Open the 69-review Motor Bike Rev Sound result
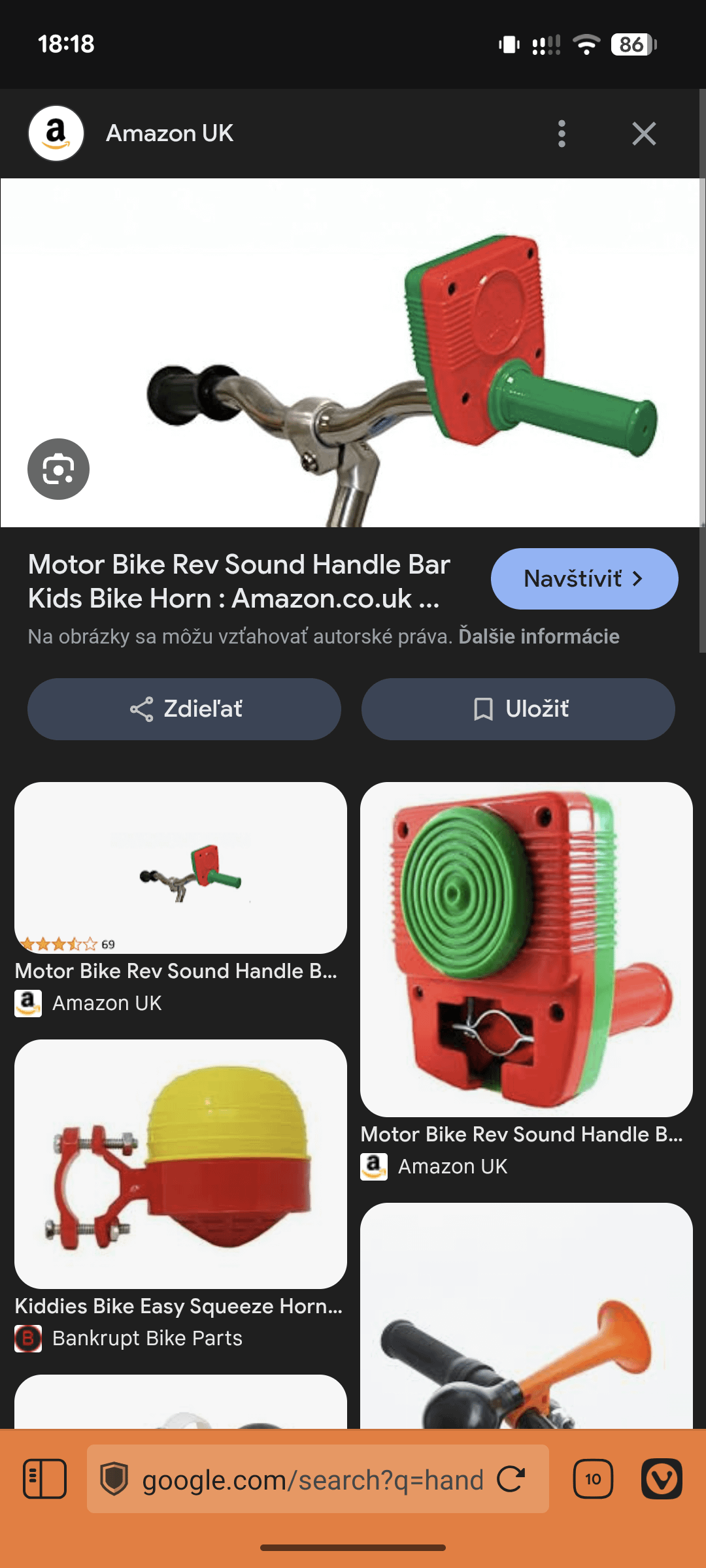Screen dimensions: 706x1568 [180, 869]
